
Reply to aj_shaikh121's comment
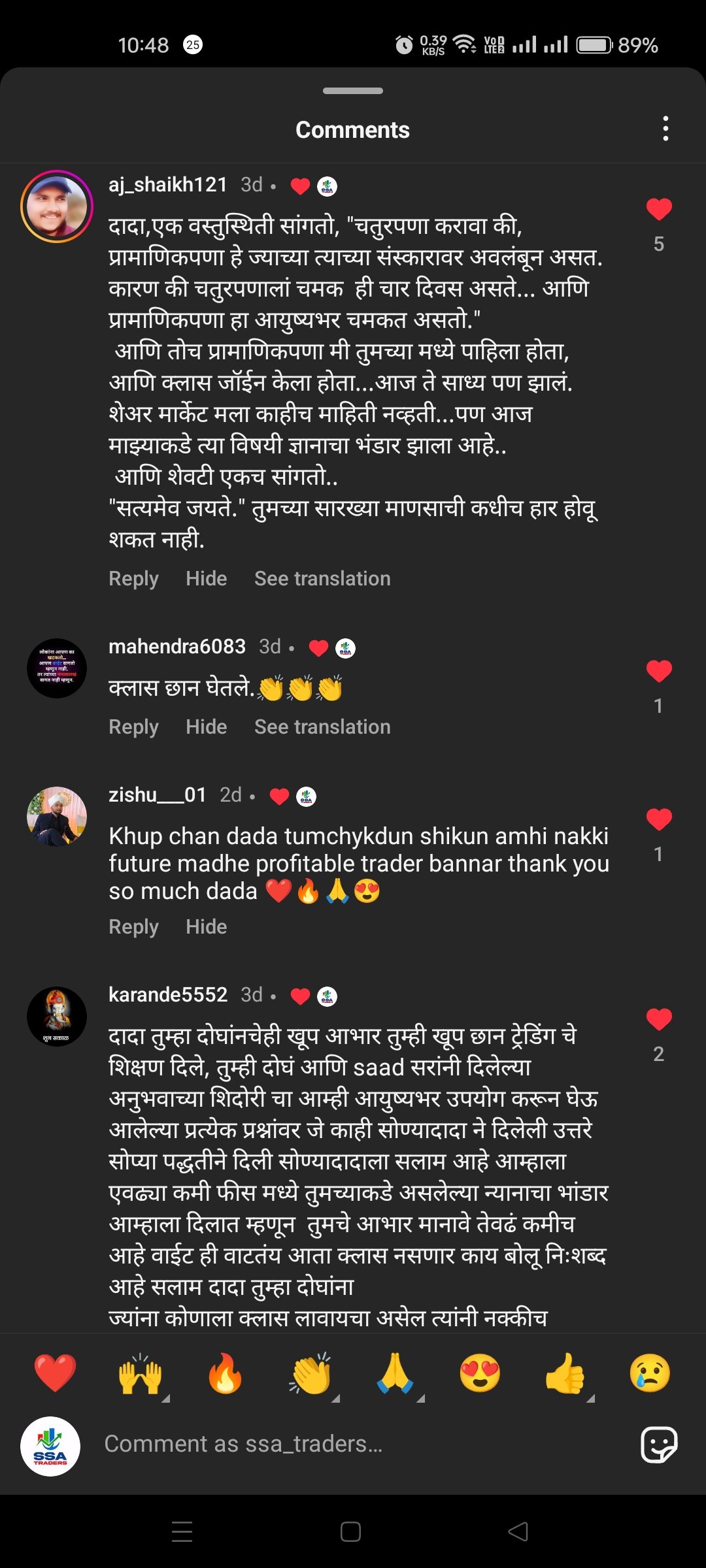coord(133,579)
